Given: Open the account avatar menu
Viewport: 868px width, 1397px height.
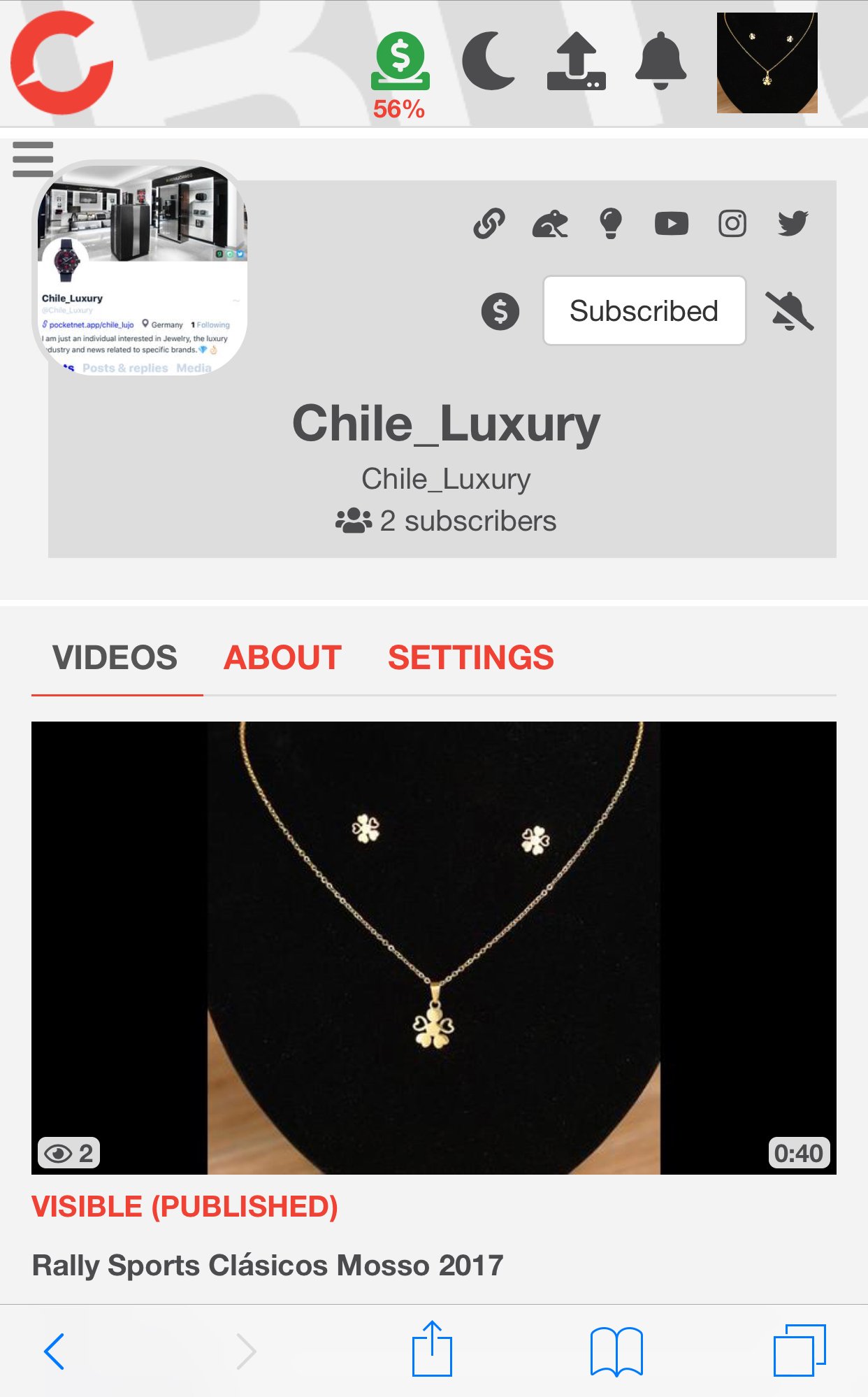Looking at the screenshot, I should point(767,63).
